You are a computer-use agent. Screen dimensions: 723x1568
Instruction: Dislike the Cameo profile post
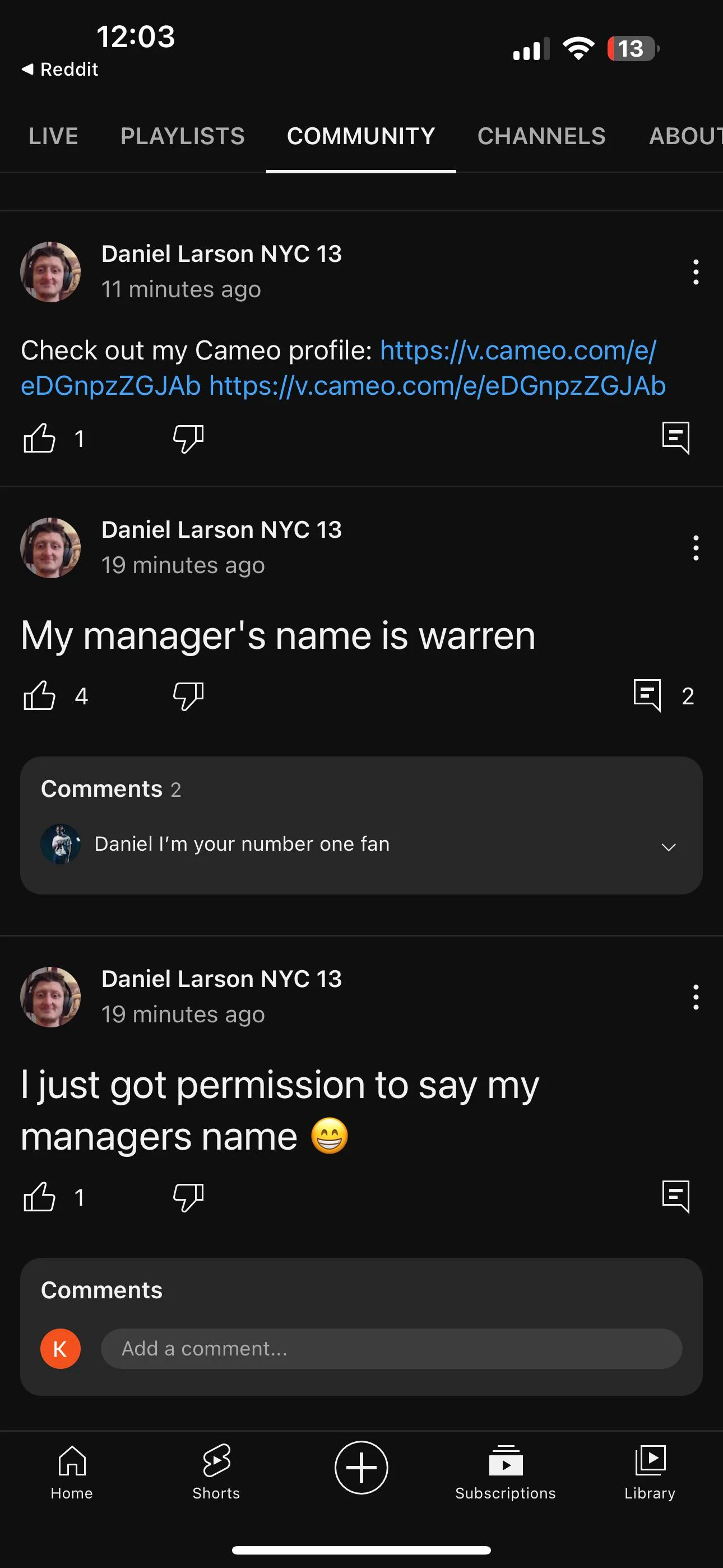(x=188, y=438)
